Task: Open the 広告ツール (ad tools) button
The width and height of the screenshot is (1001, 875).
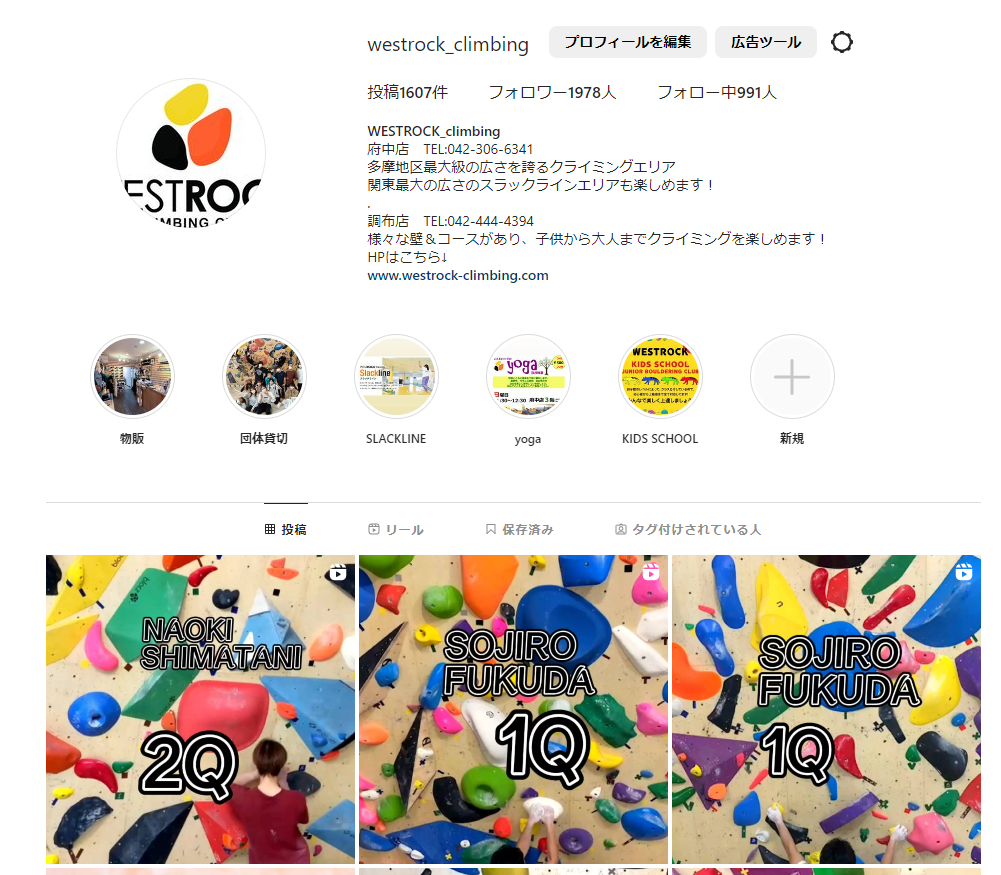Action: tap(765, 42)
